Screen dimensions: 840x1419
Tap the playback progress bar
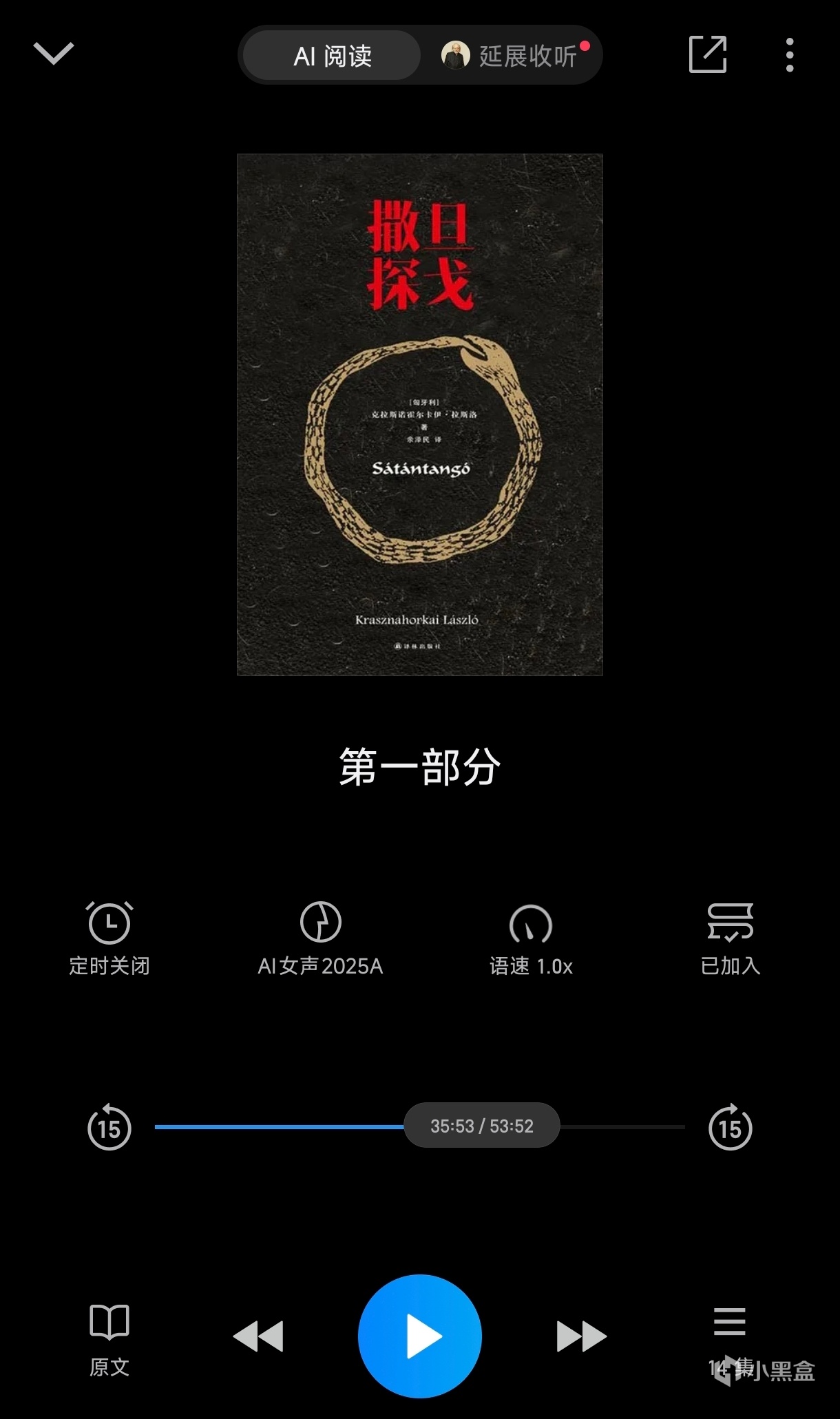click(x=420, y=1127)
